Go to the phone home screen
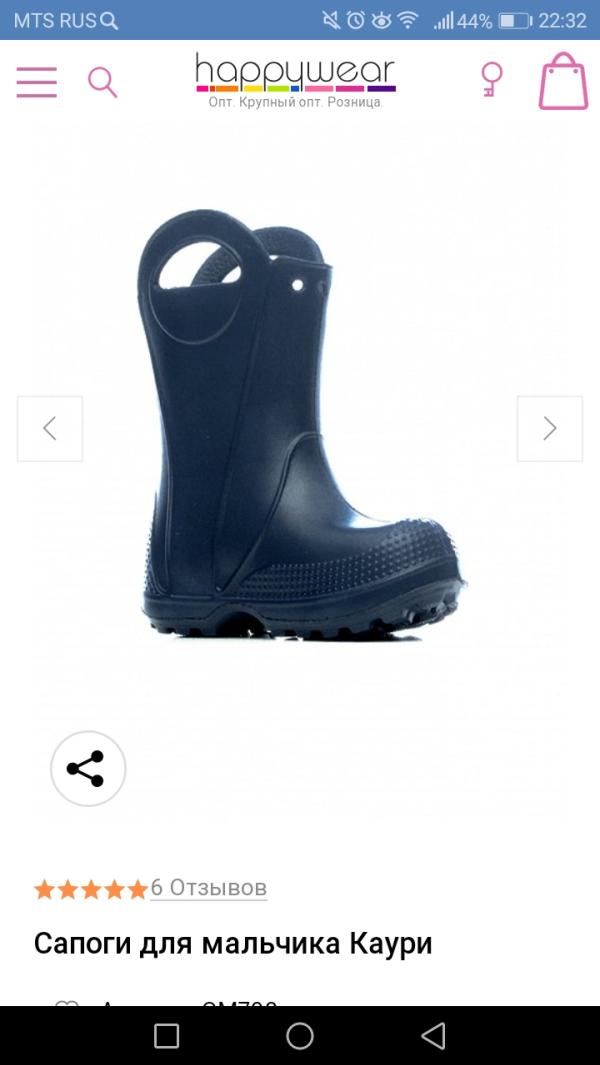600x1065 pixels. click(300, 1036)
